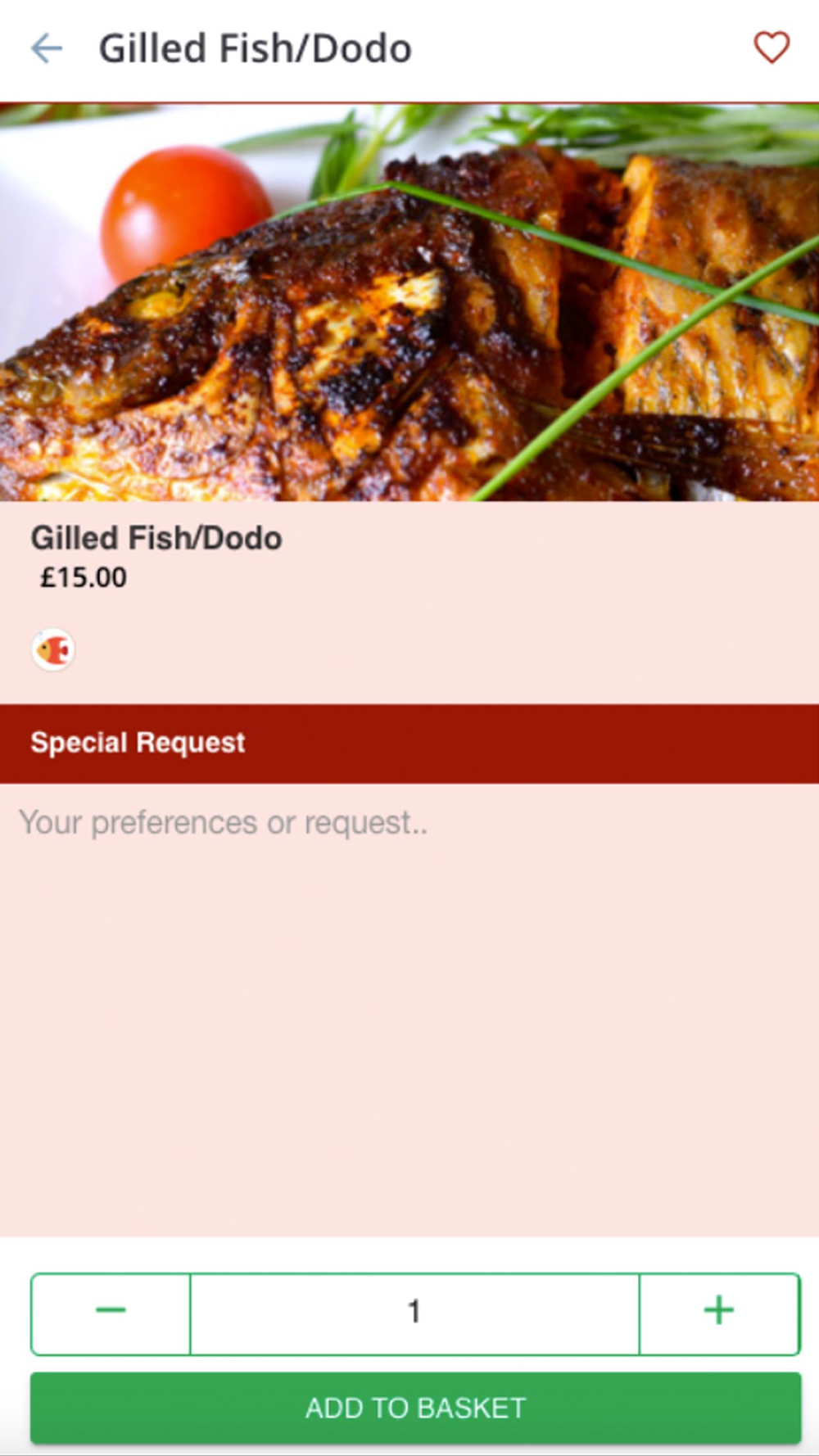The image size is (819, 1456).
Task: Increase the quantity with the plus button
Action: click(718, 1311)
